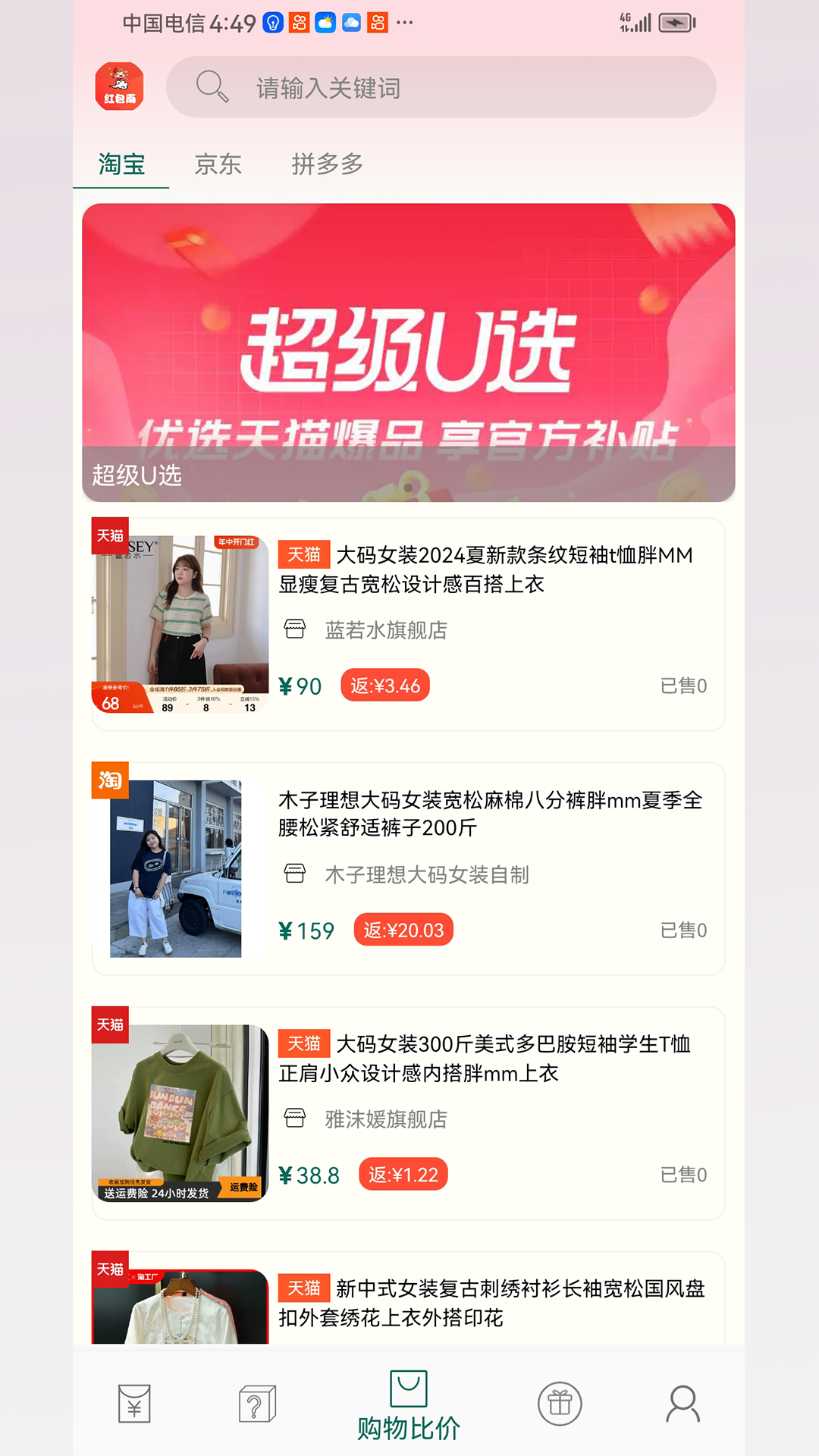Screen dimensions: 819x1456
Task: Select the 购物比价 tab
Action: tap(409, 1405)
